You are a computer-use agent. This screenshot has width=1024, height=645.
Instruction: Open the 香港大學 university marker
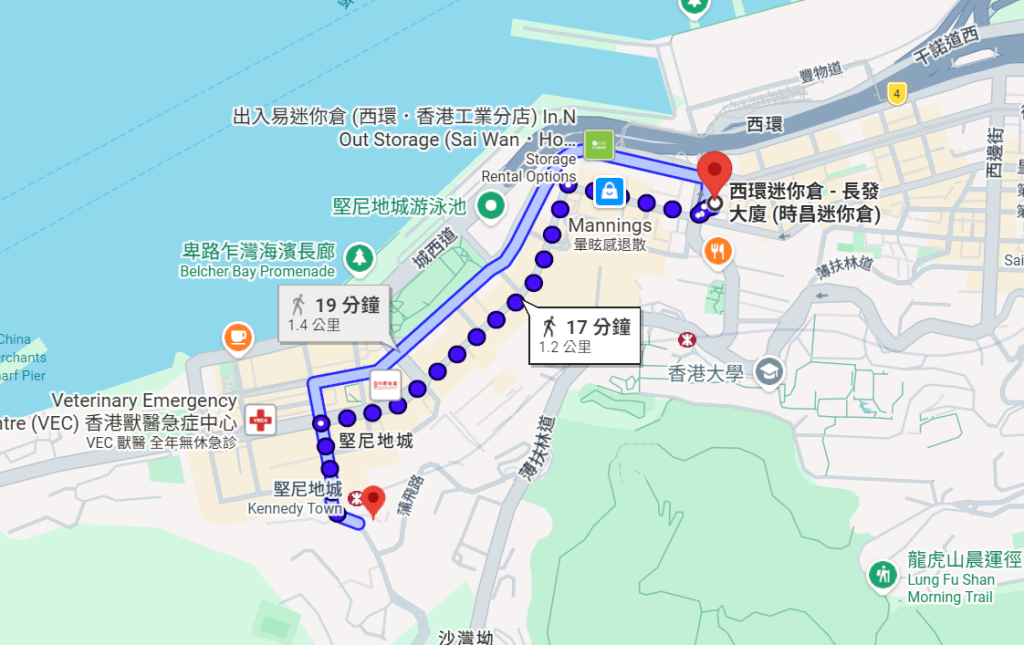pyautogui.click(x=769, y=372)
